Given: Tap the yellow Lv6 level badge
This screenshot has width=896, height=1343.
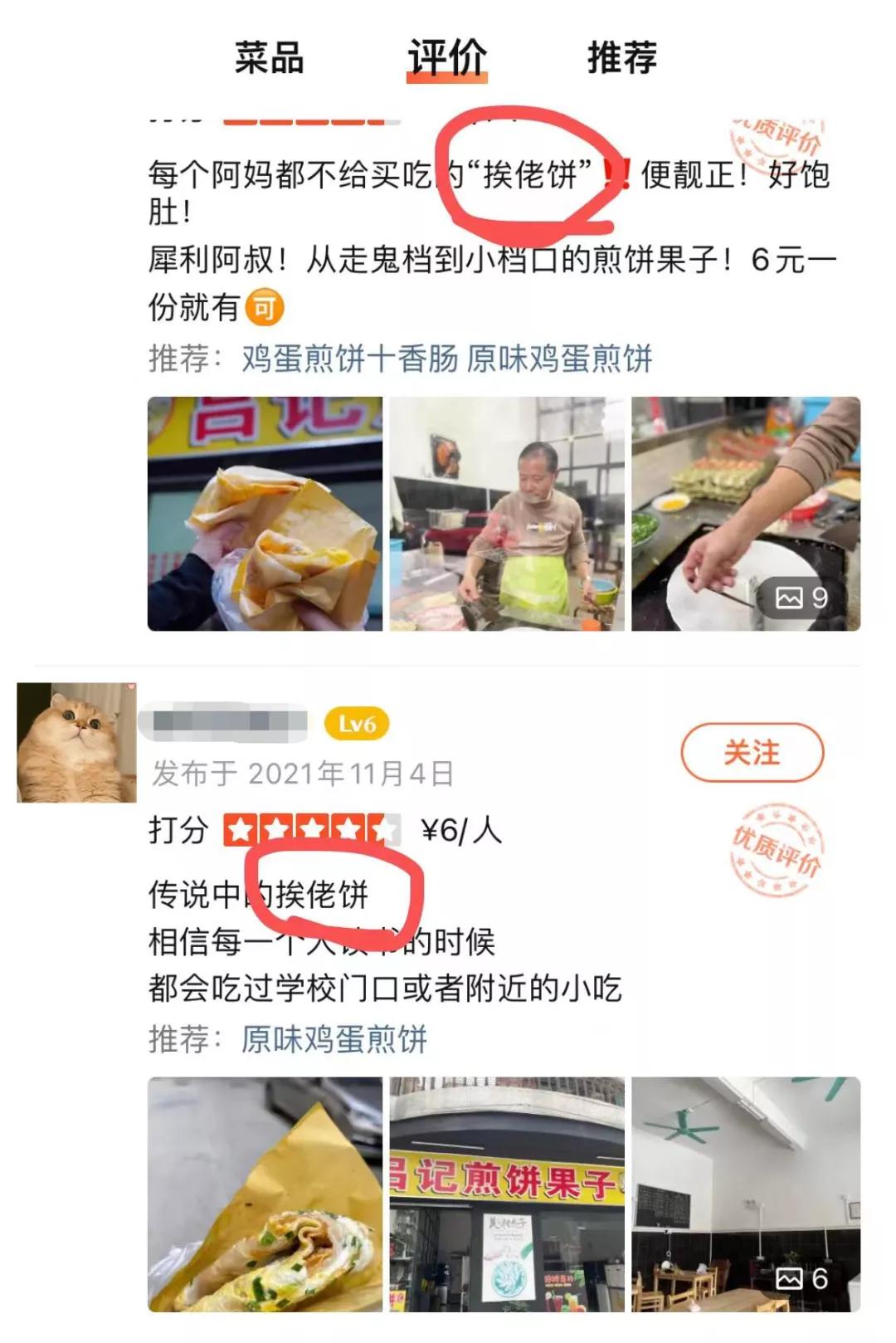Looking at the screenshot, I should click(358, 723).
